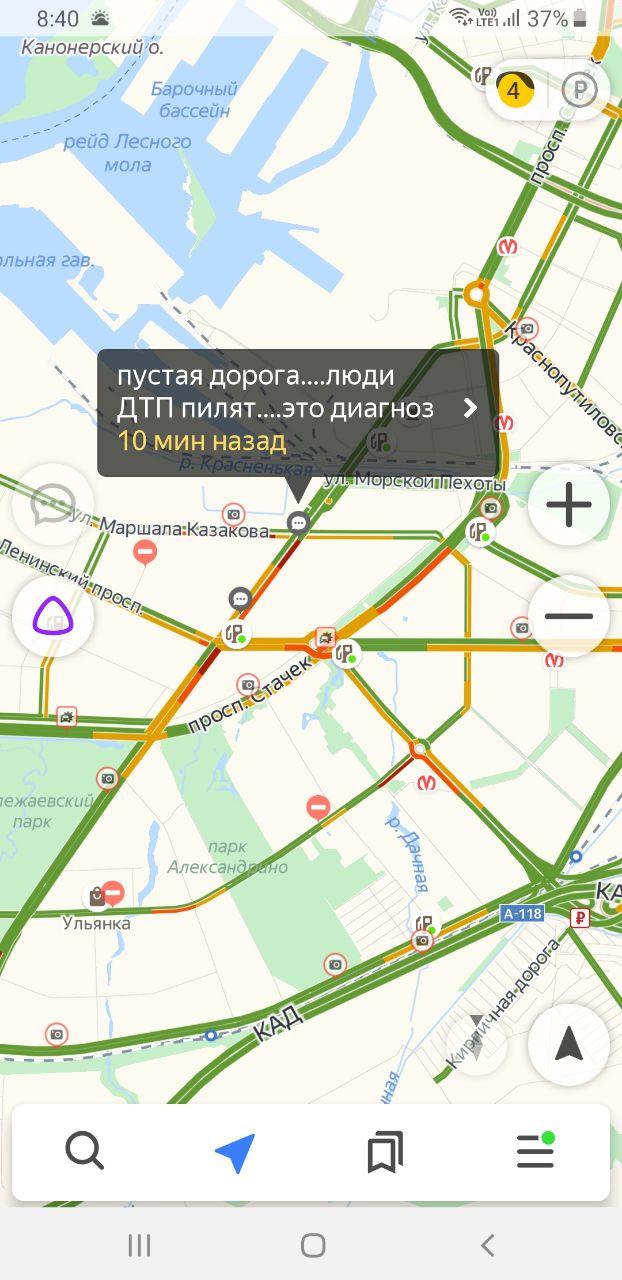Go back with system back button
This screenshot has width=622, height=1280.
[487, 1245]
